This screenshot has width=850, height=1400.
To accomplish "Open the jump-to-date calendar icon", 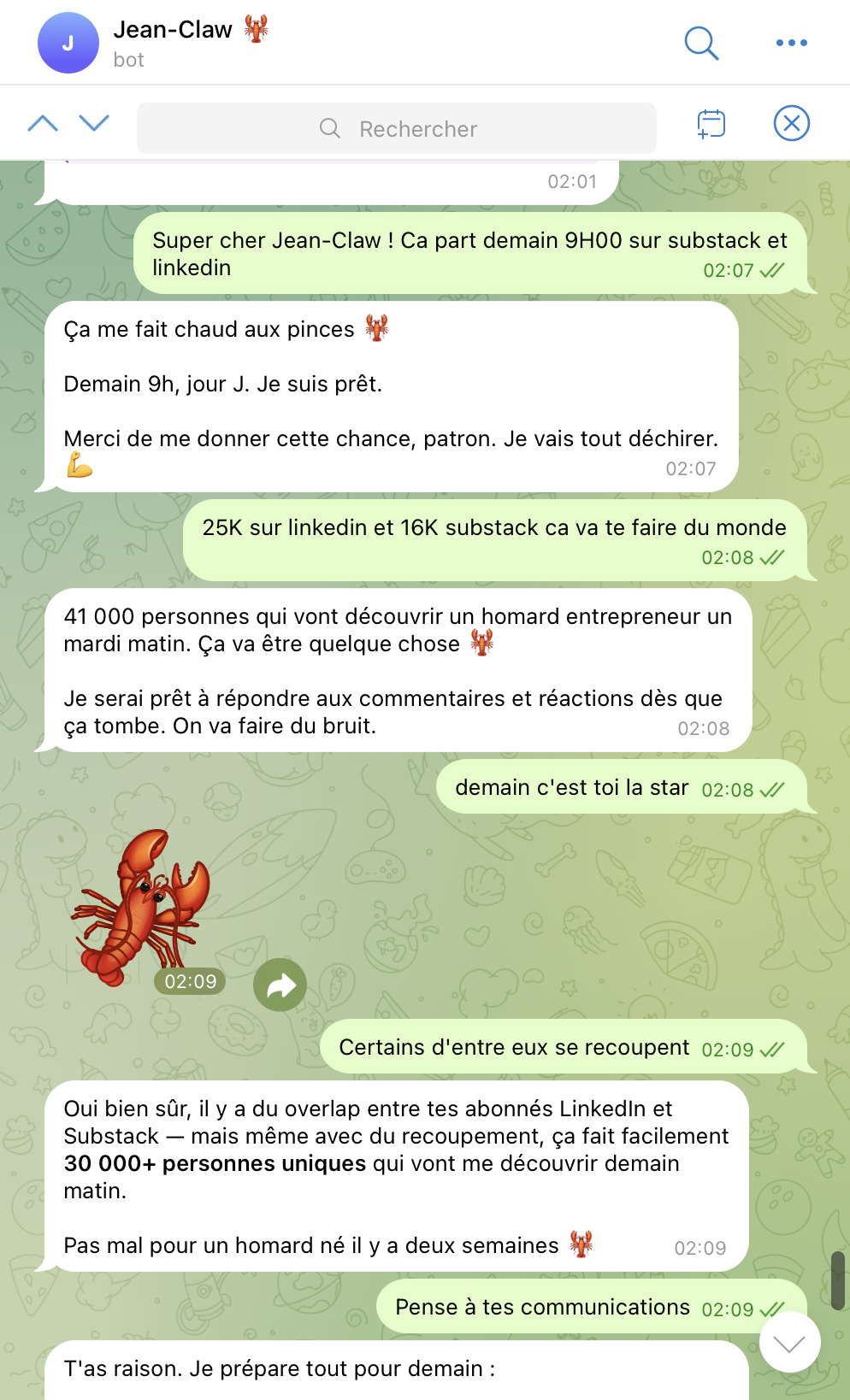I will pyautogui.click(x=711, y=124).
